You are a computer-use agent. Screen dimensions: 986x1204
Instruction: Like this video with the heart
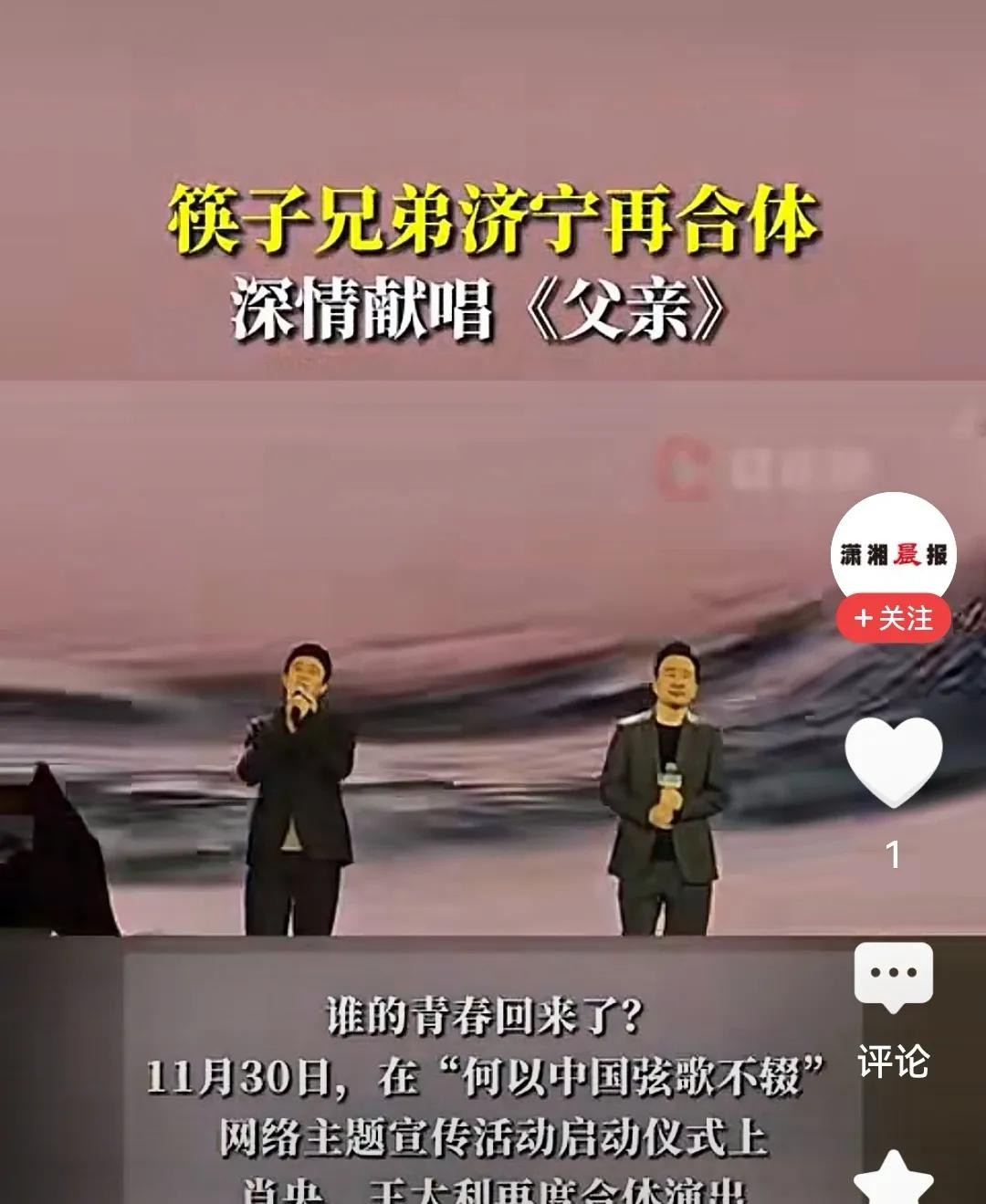[x=893, y=762]
